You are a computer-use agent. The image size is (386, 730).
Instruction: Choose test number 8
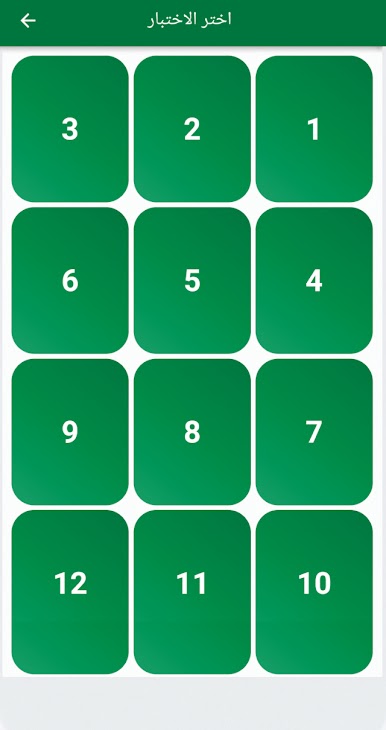[192, 432]
